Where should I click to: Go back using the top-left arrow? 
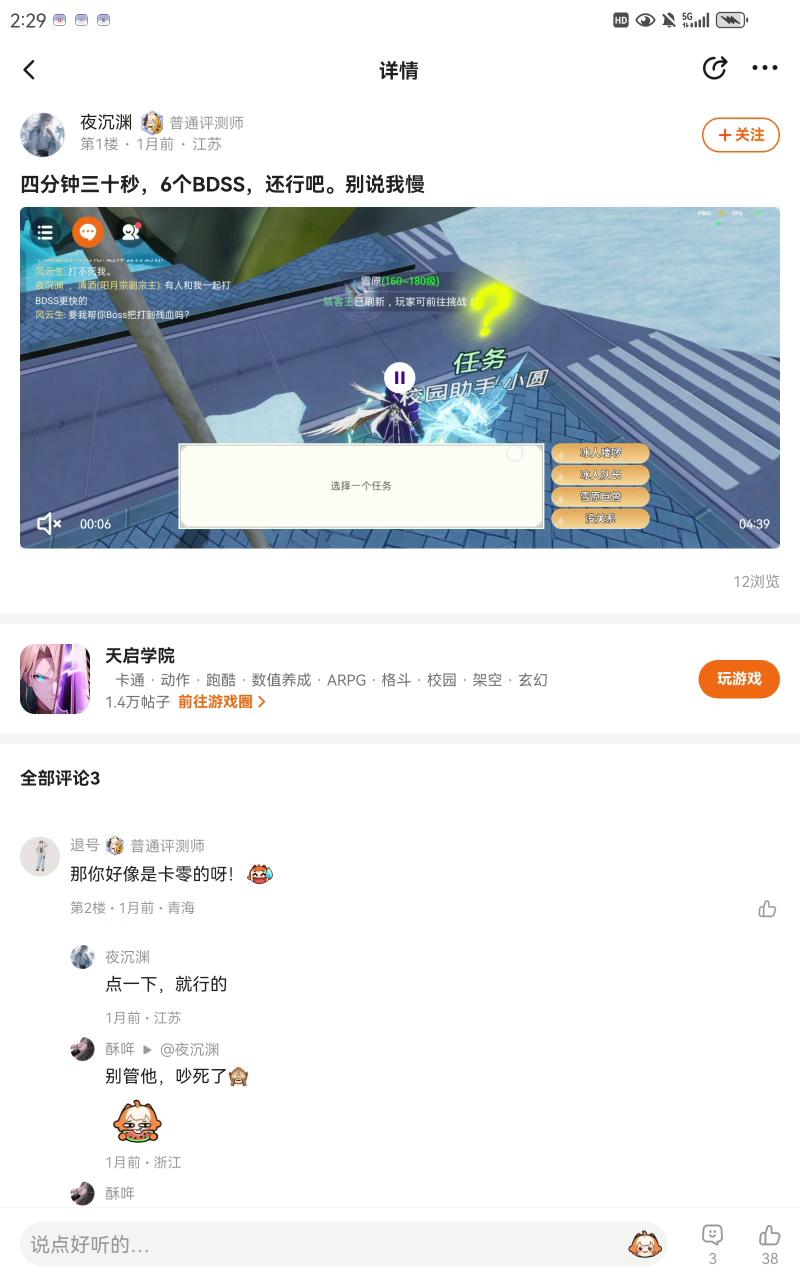(29, 69)
